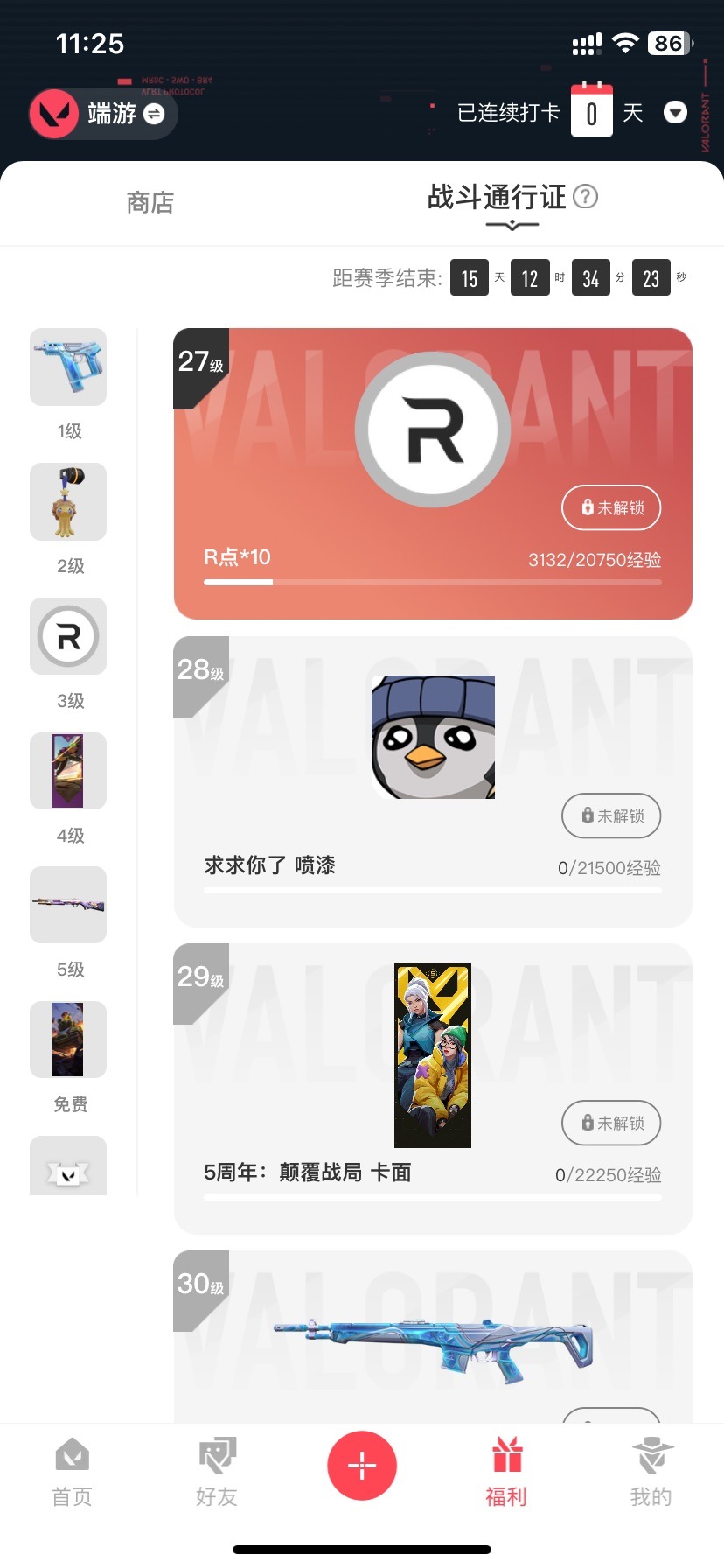This screenshot has height=1568, width=724.
Task: Switch game mode via 端游 selector
Action: 104,114
